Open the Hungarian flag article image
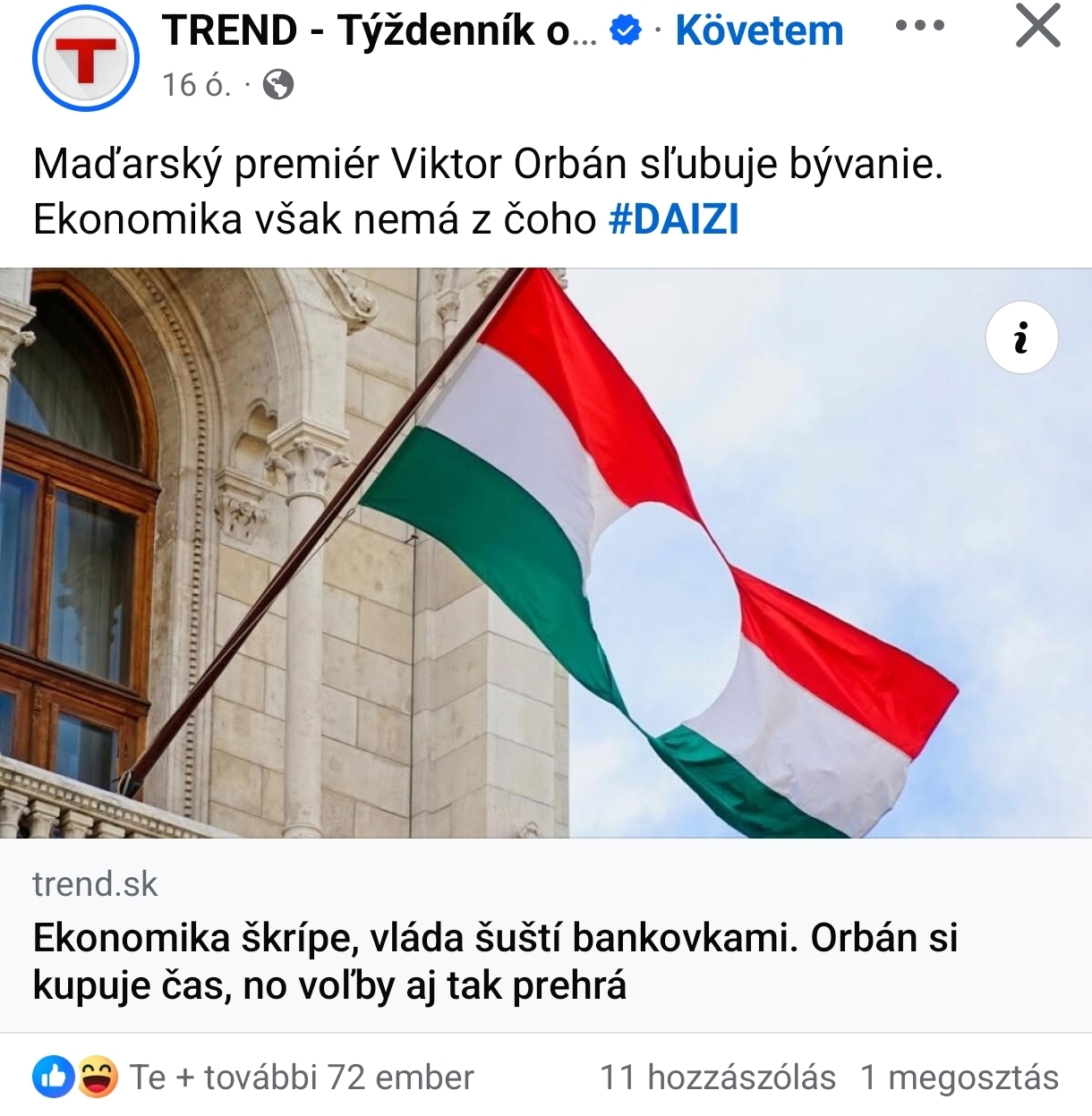This screenshot has width=1092, height=1116. [x=545, y=553]
